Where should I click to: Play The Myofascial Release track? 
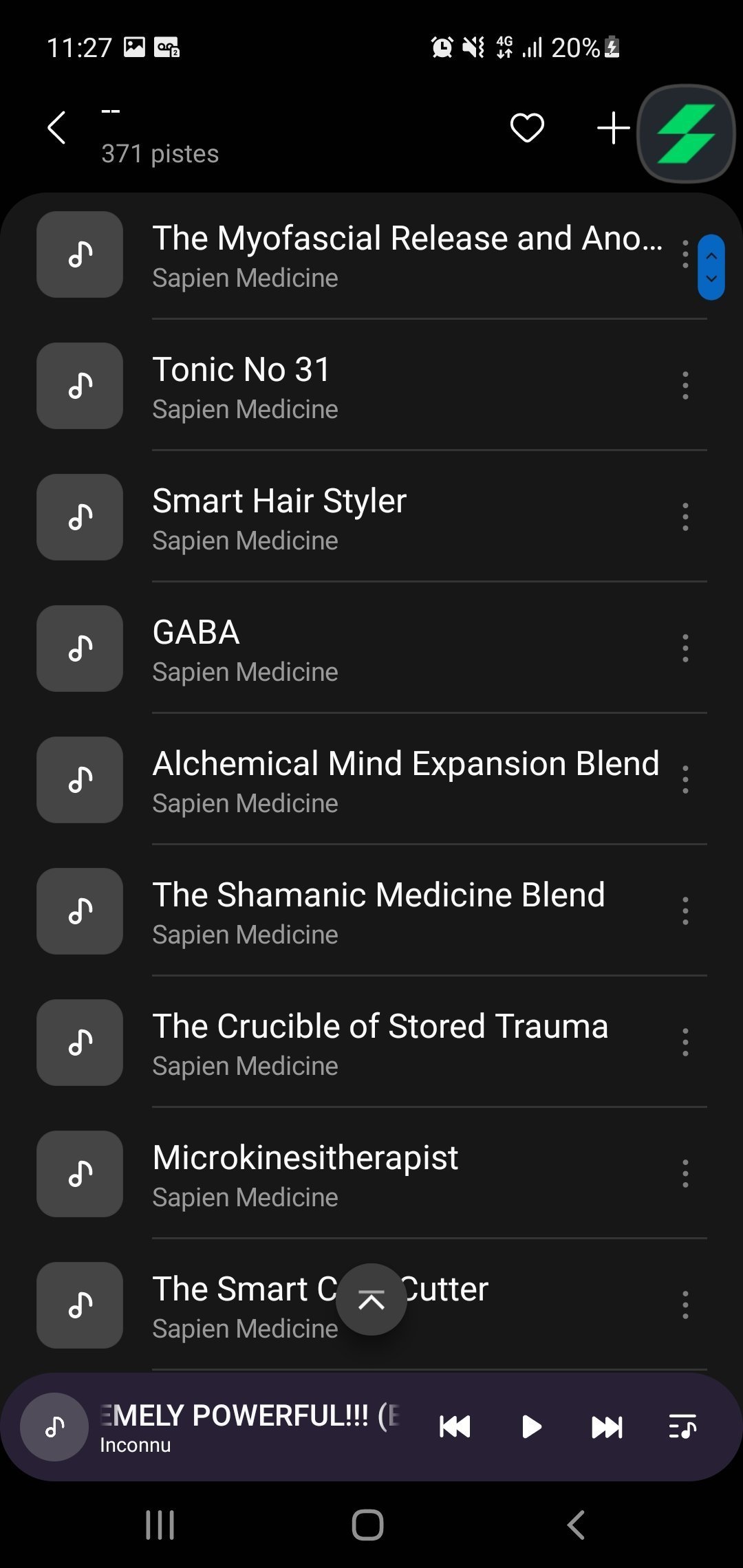[x=371, y=254]
